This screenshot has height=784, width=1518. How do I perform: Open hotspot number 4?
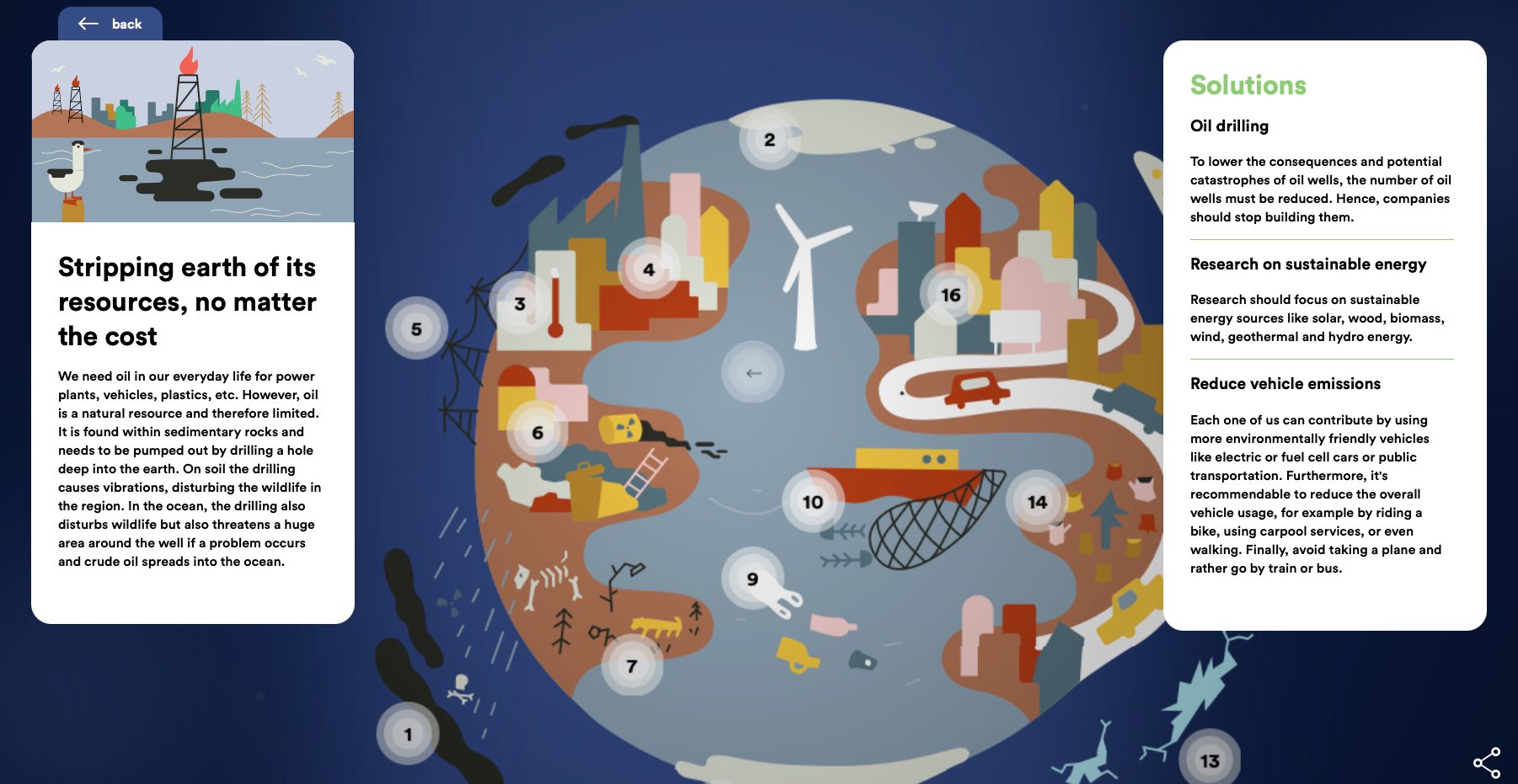649,269
